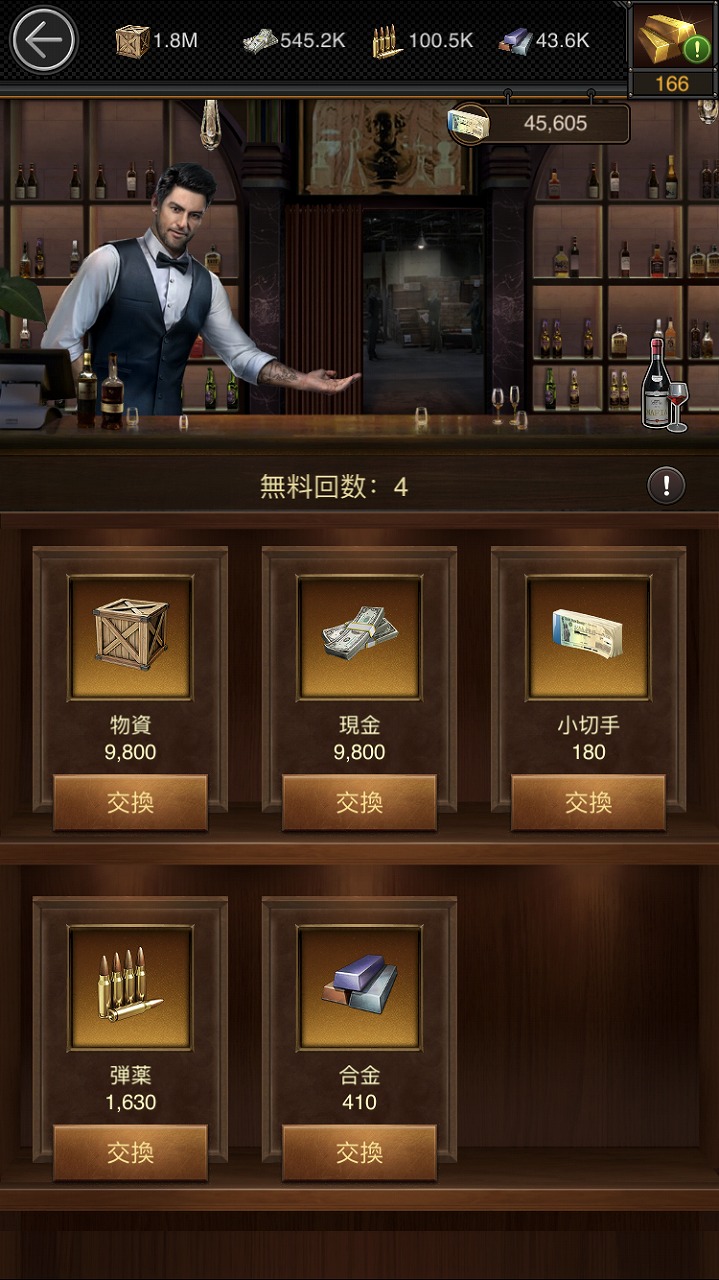Exchange for 小切手 180
719x1280 pixels.
(x=588, y=803)
